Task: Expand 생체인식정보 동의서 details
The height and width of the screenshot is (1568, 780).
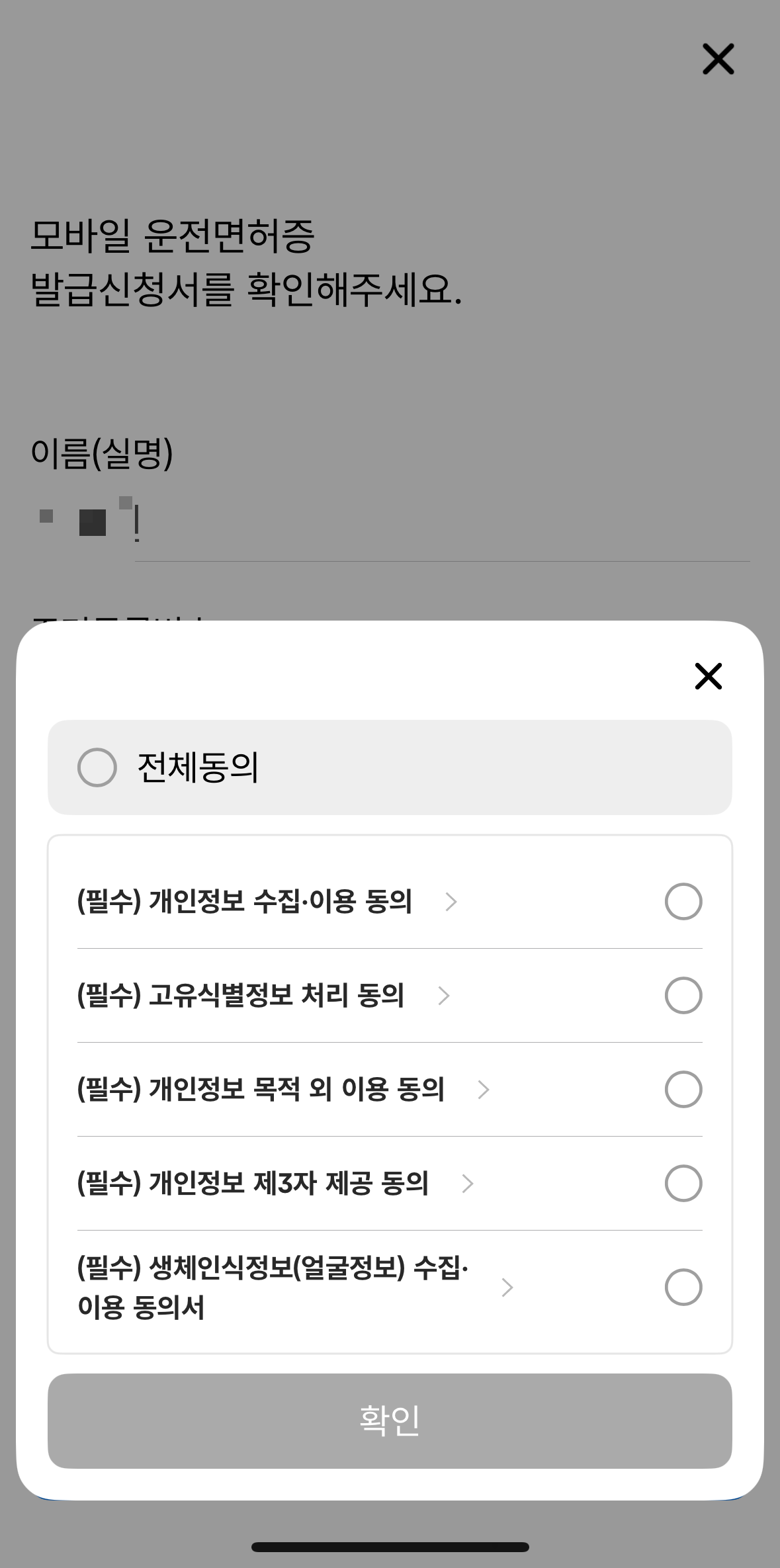Action: [x=507, y=1288]
